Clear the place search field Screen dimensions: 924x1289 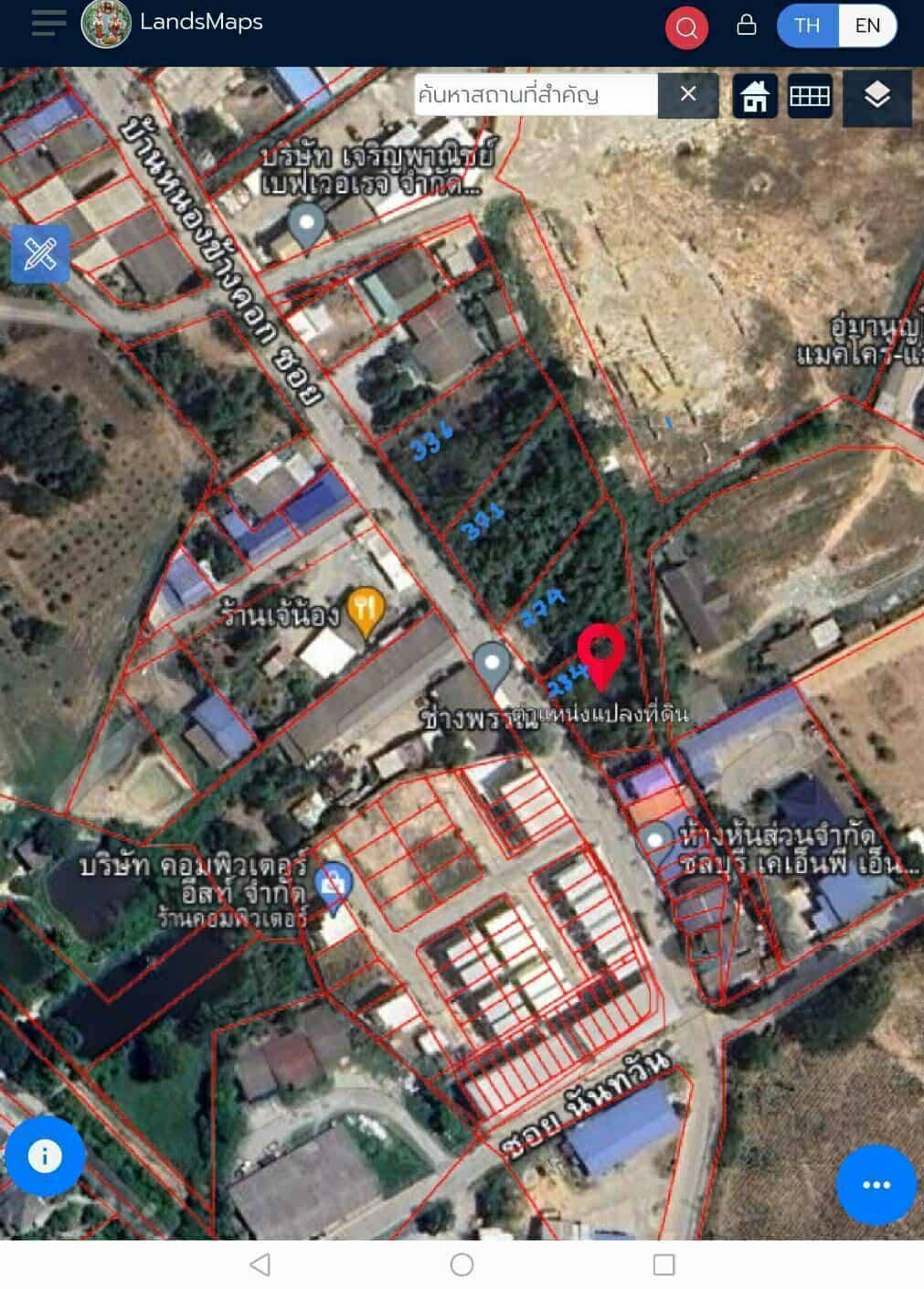[688, 94]
